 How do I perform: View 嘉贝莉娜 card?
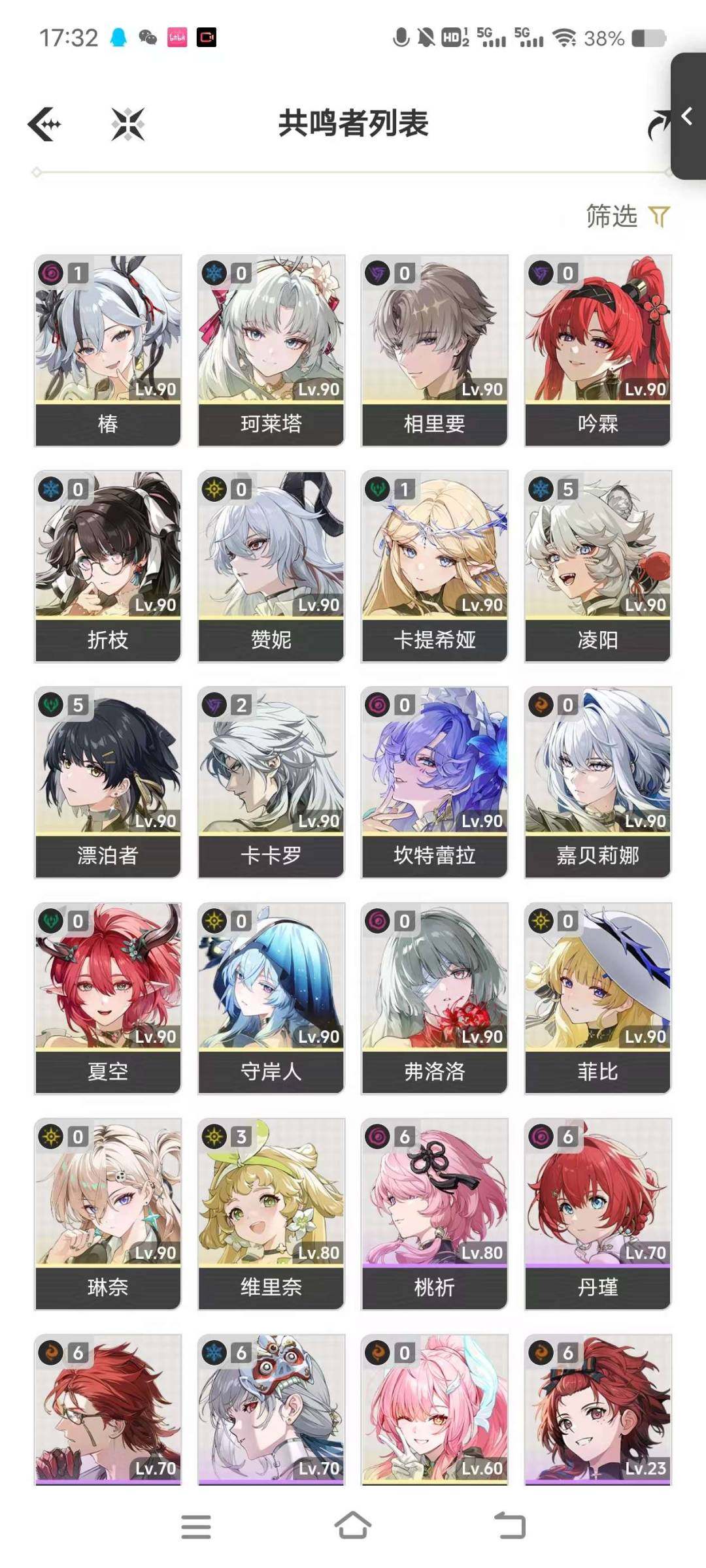[597, 781]
